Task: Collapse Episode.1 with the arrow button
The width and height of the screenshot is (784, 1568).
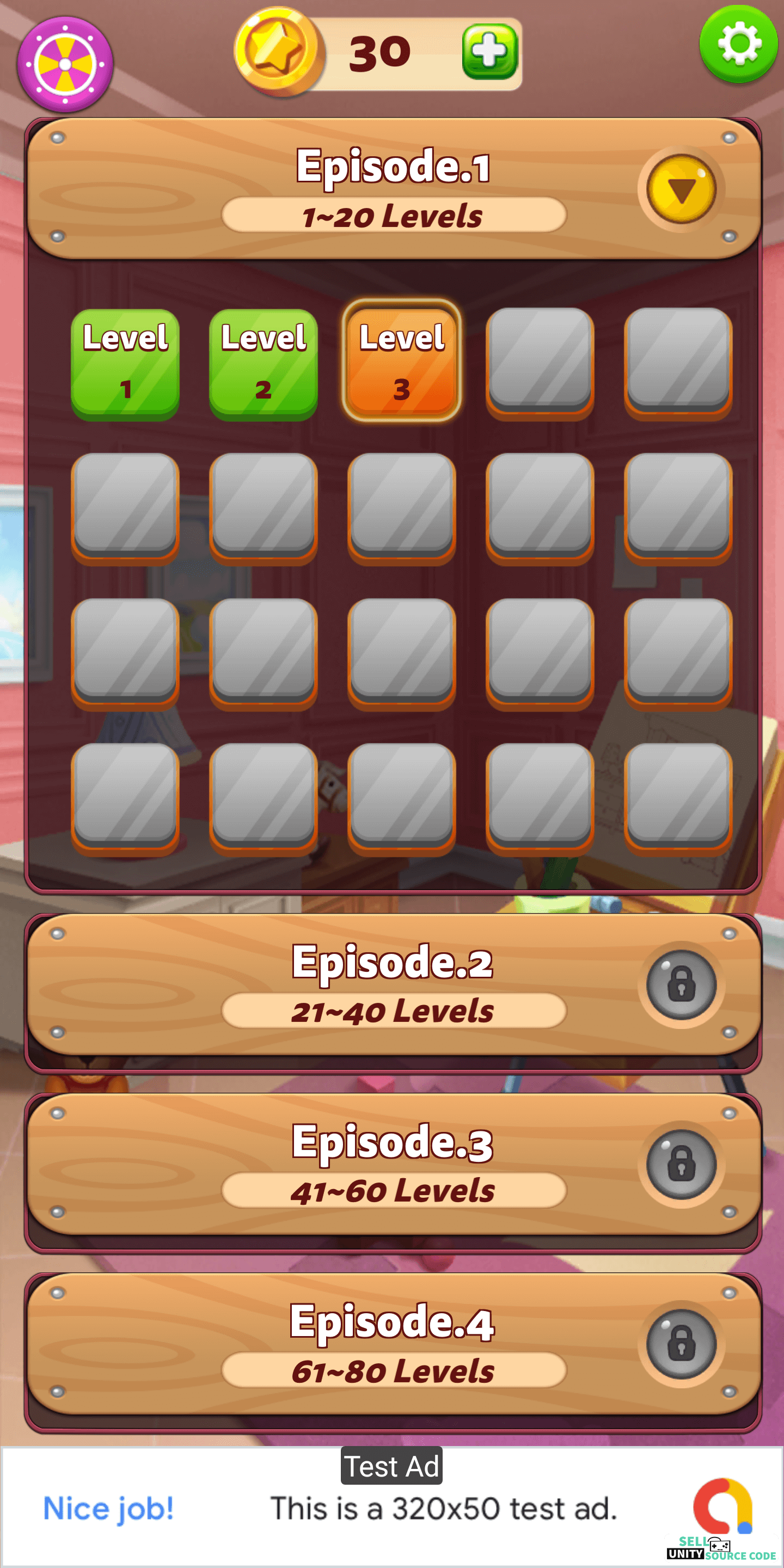Action: [681, 189]
